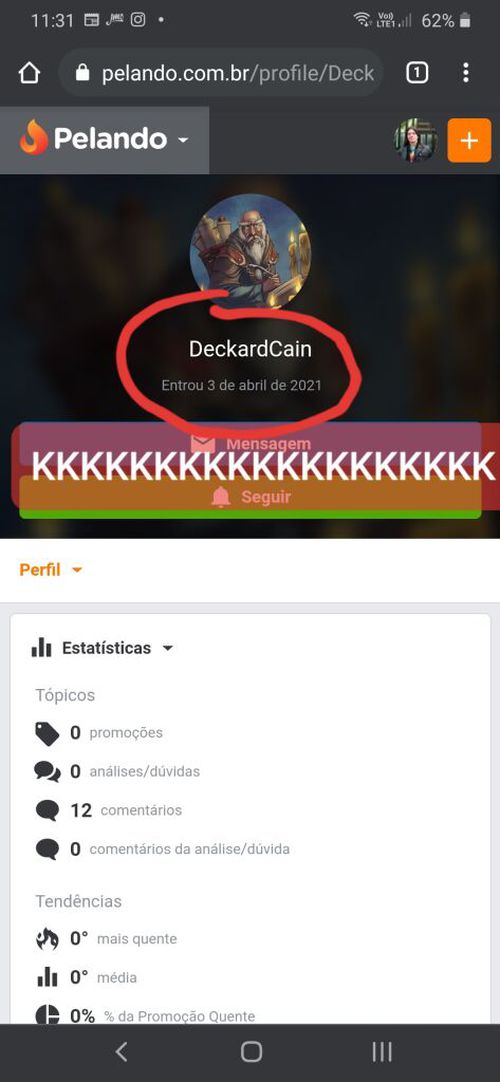500x1082 pixels.
Task: Collapse the Estatísticas section
Action: point(103,648)
